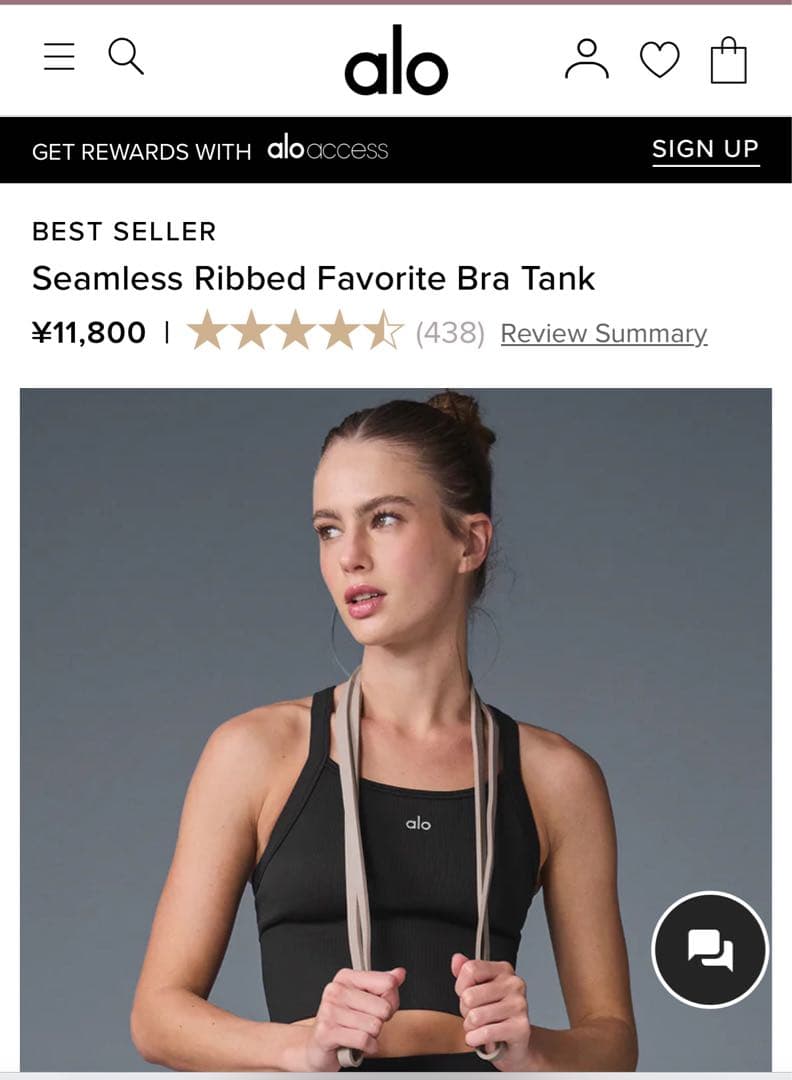The image size is (792, 1080).
Task: Click the BEST SELLER label
Action: tap(123, 232)
